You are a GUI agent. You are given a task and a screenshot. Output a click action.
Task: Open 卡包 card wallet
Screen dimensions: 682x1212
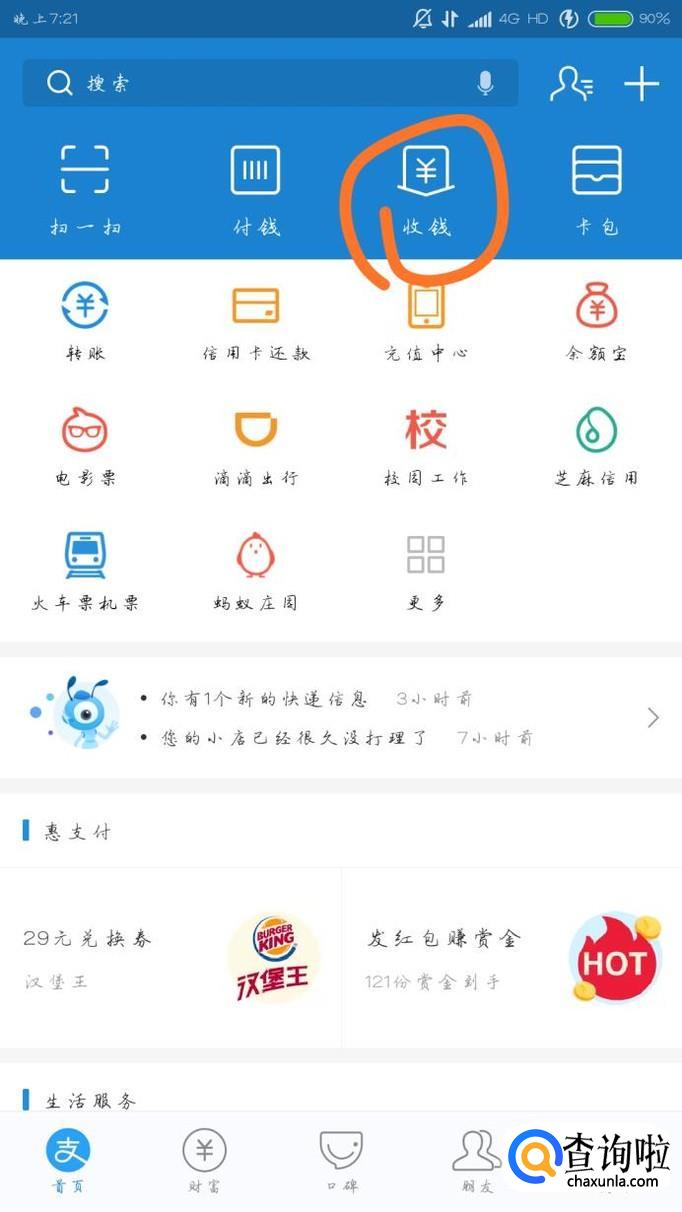[x=597, y=187]
